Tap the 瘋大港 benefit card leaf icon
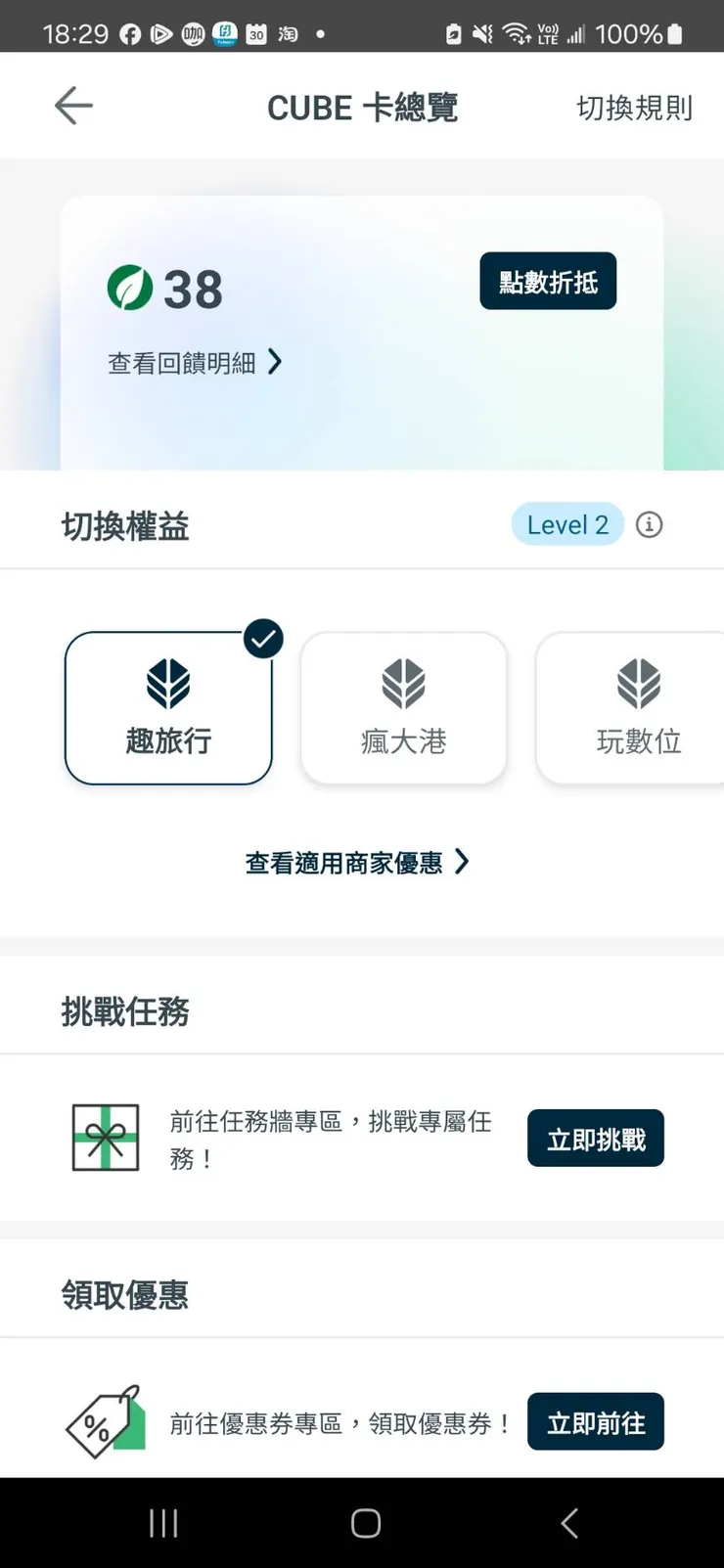 pyautogui.click(x=403, y=685)
